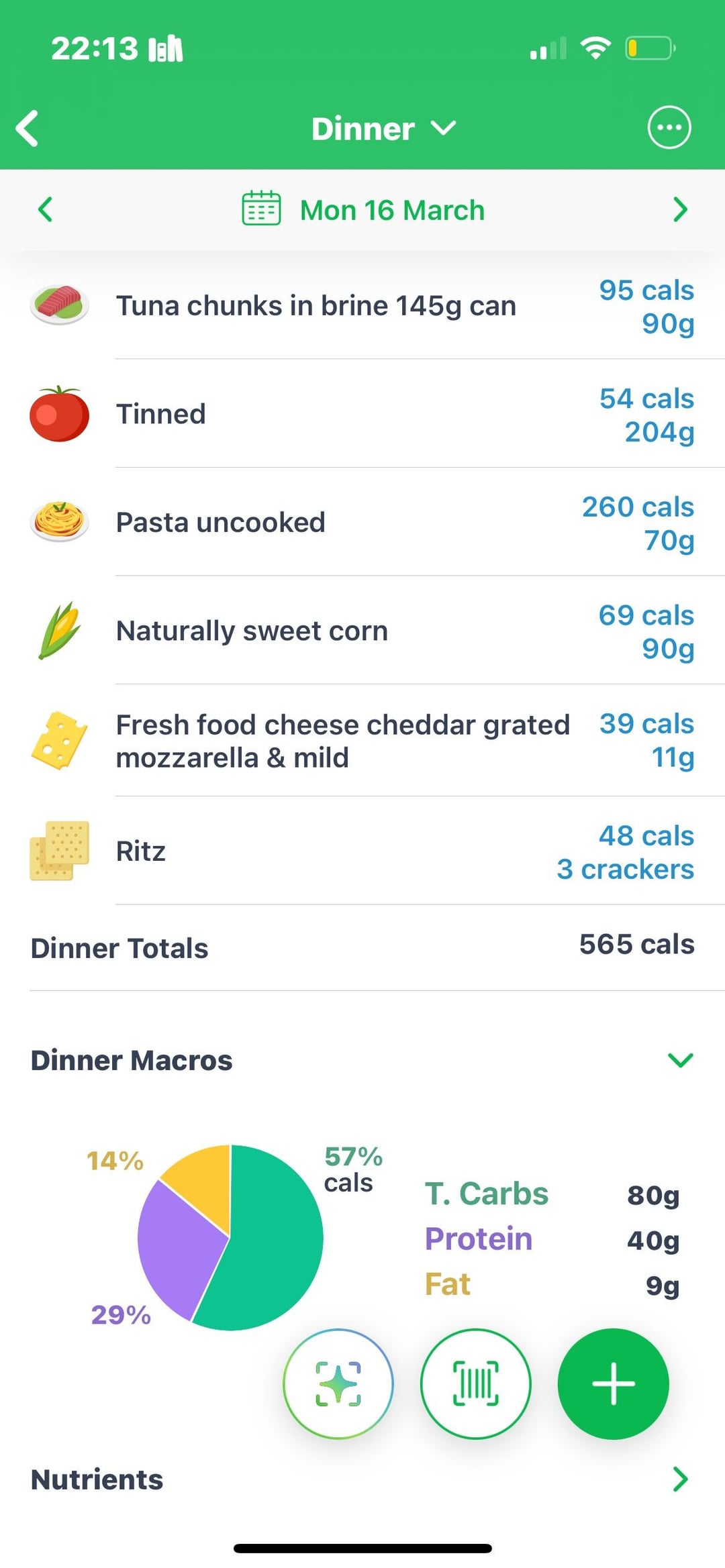Open the Tuna chunks in brine entry

[x=362, y=306]
